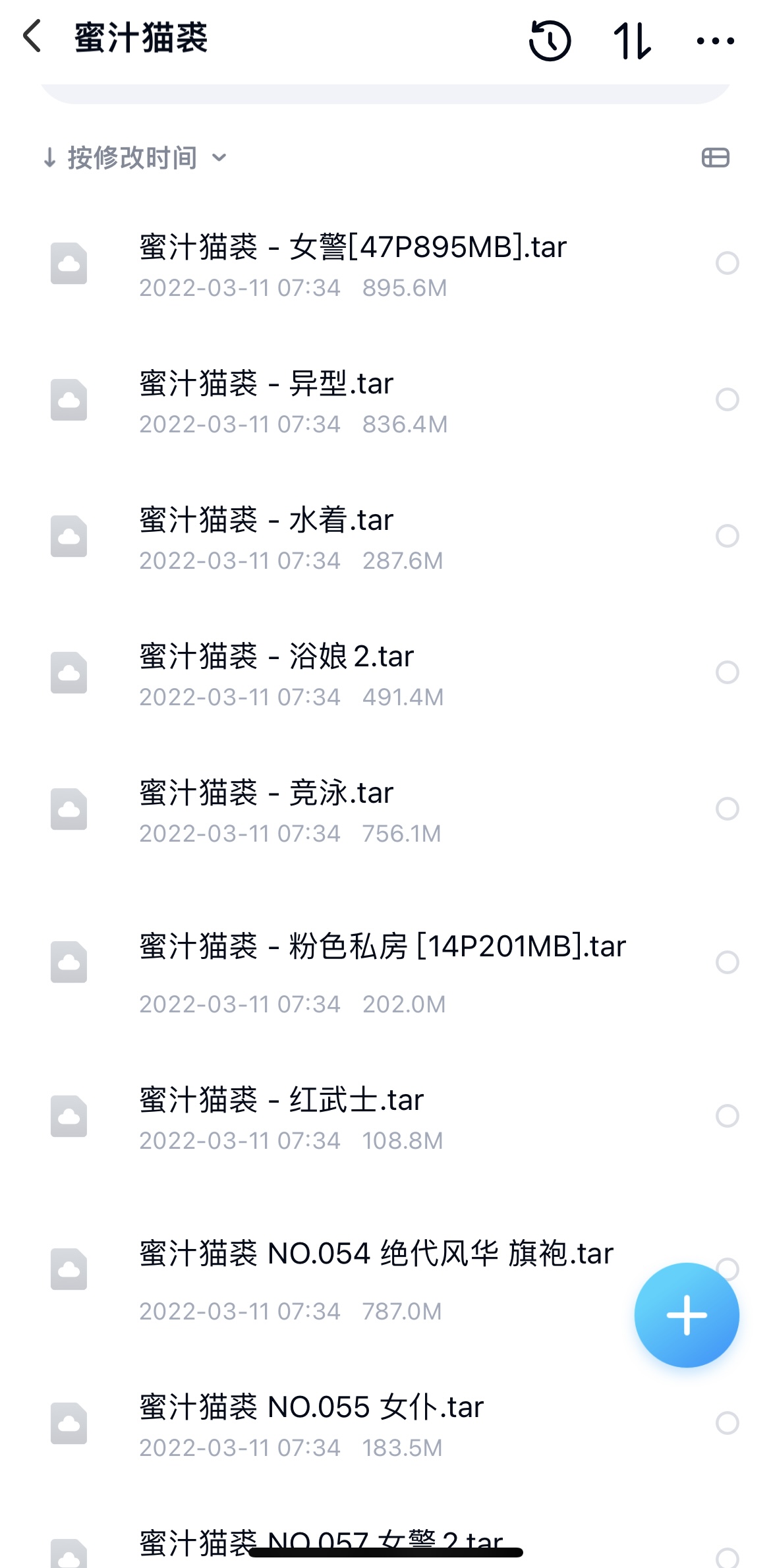Select the checkbox for 异型.tar
Image resolution: width=771 pixels, height=1568 pixels.
(x=728, y=399)
